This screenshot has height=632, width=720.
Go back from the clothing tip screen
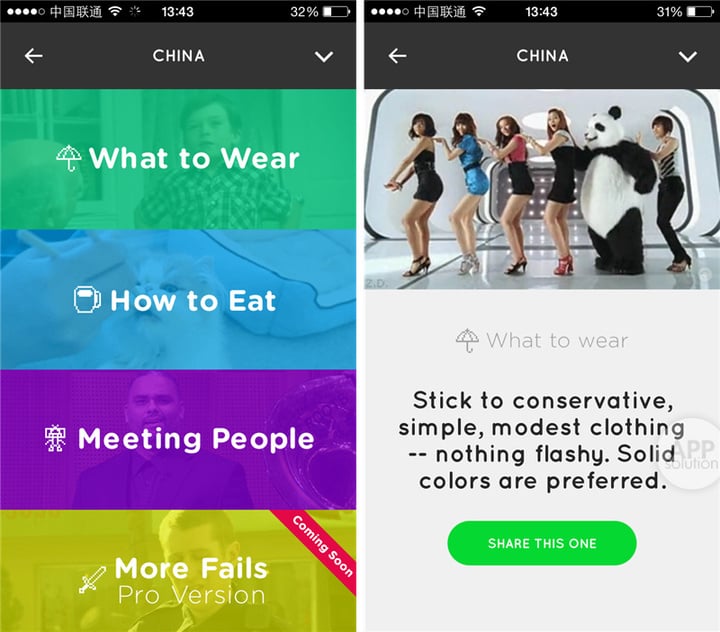tap(398, 56)
